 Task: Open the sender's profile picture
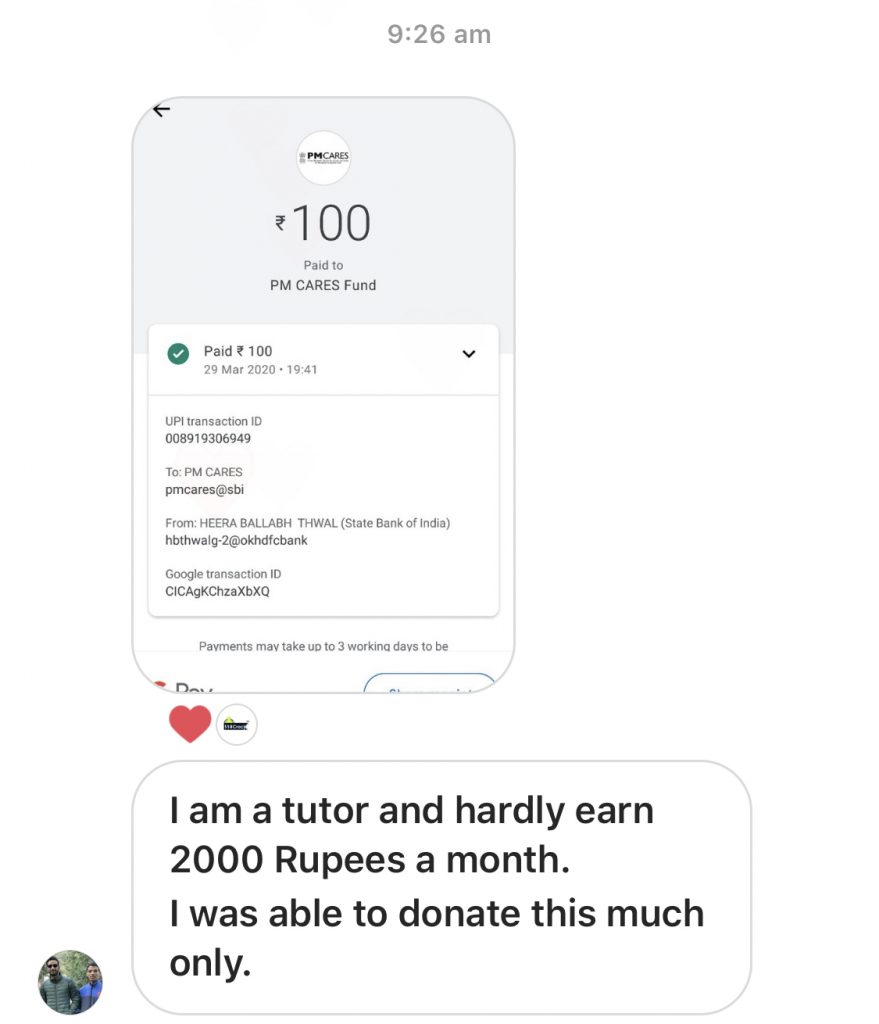tap(70, 981)
